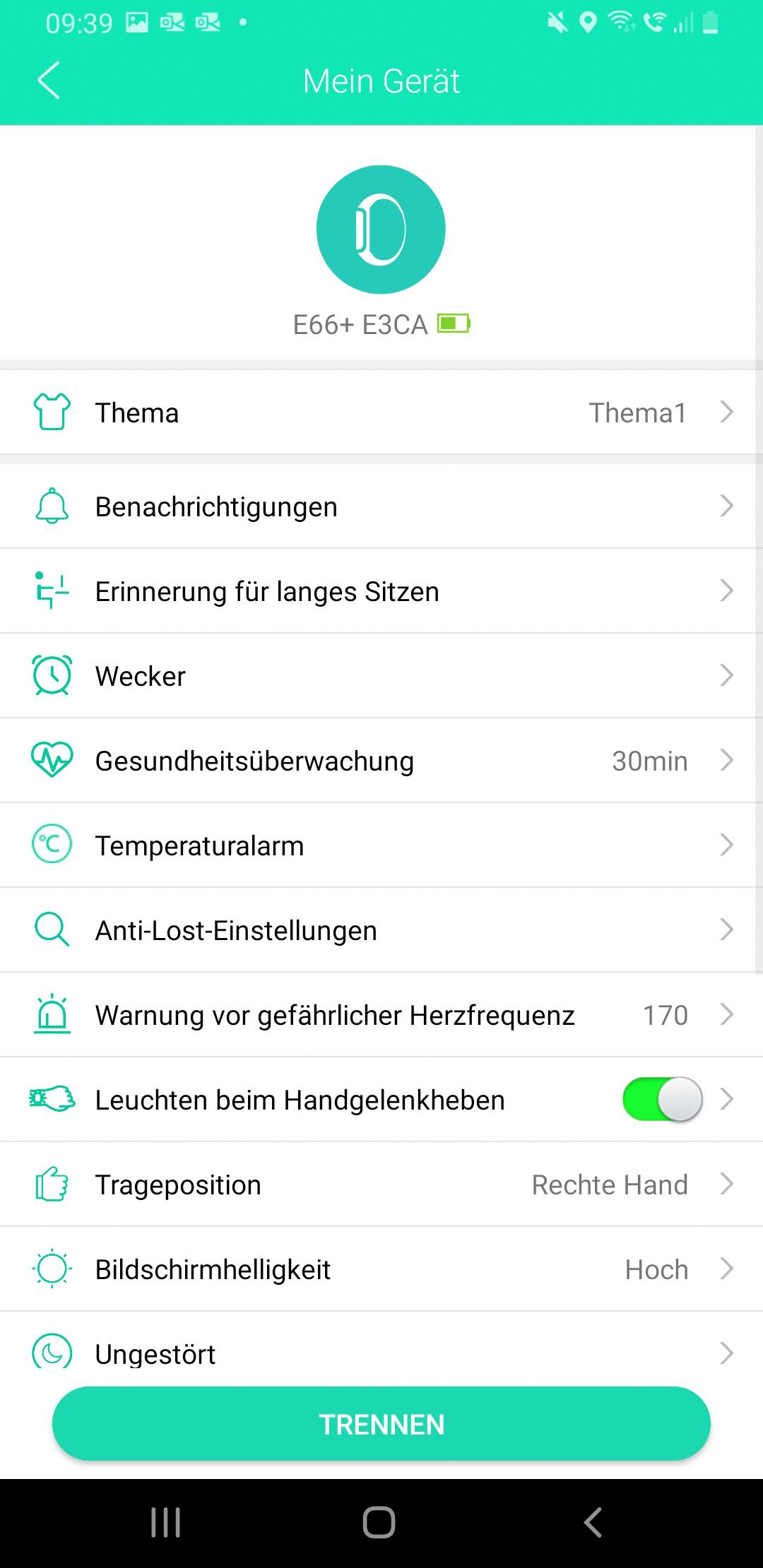The image size is (763, 1568).
Task: Change Trageposition from Rechte Hand
Action: [381, 1184]
